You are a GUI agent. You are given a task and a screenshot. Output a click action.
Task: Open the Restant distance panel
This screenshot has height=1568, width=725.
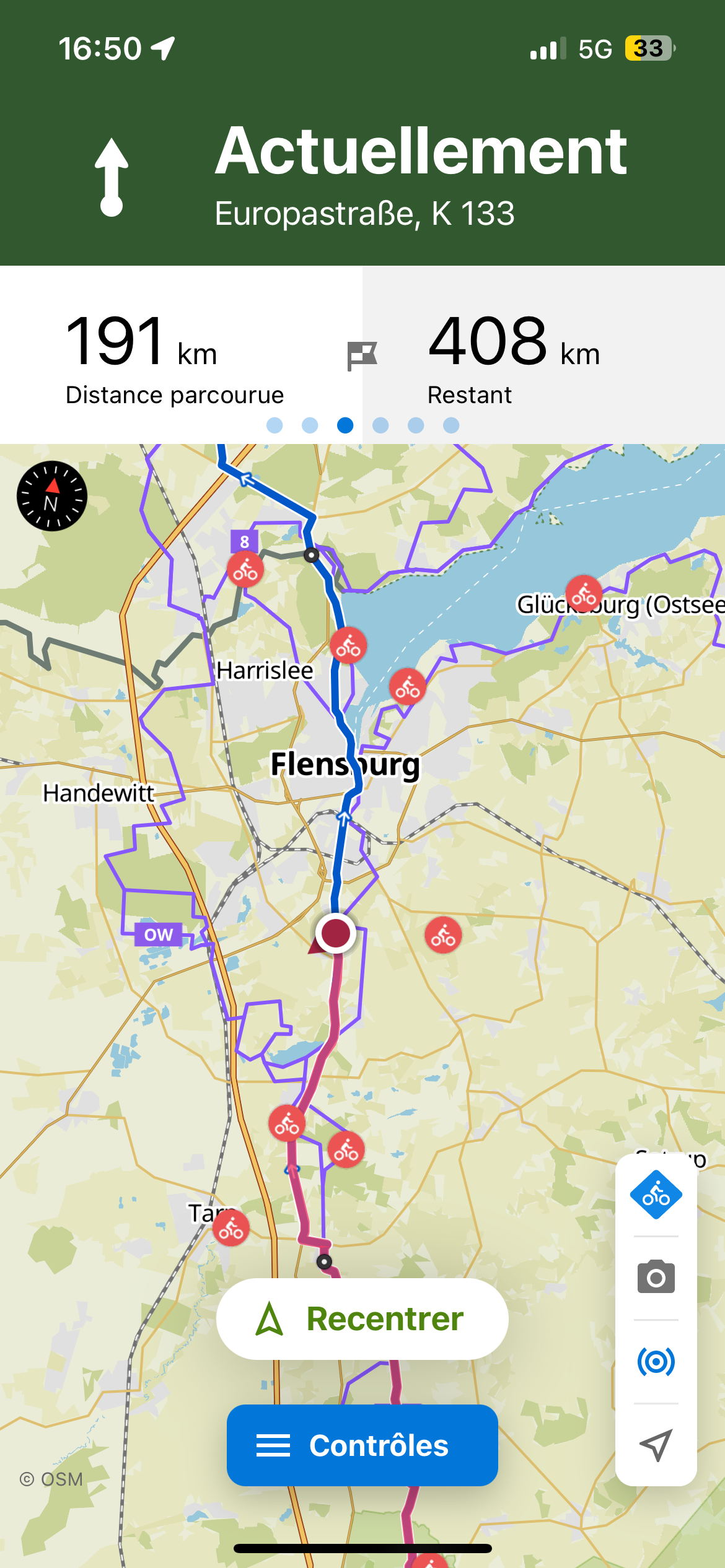[x=544, y=355]
